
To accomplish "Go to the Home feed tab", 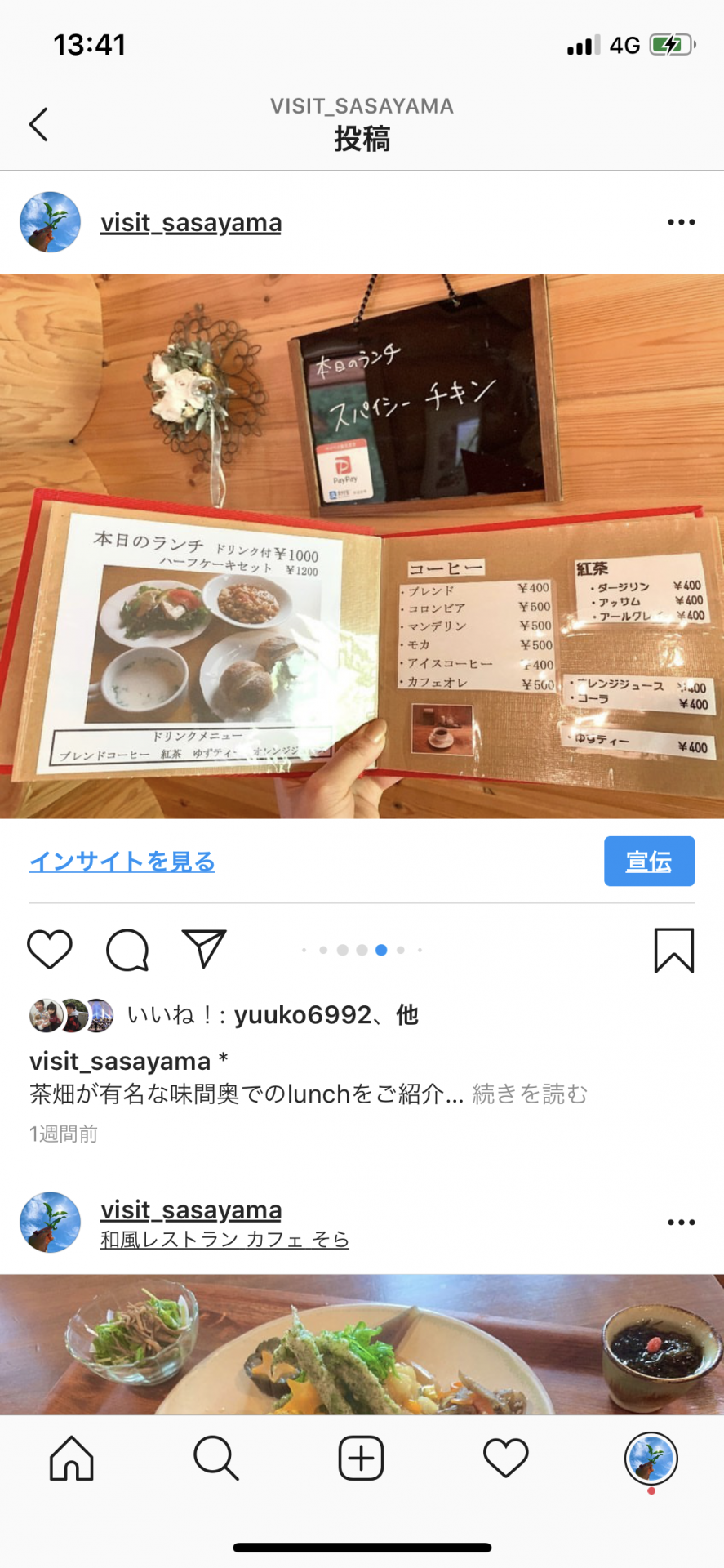I will [72, 1458].
